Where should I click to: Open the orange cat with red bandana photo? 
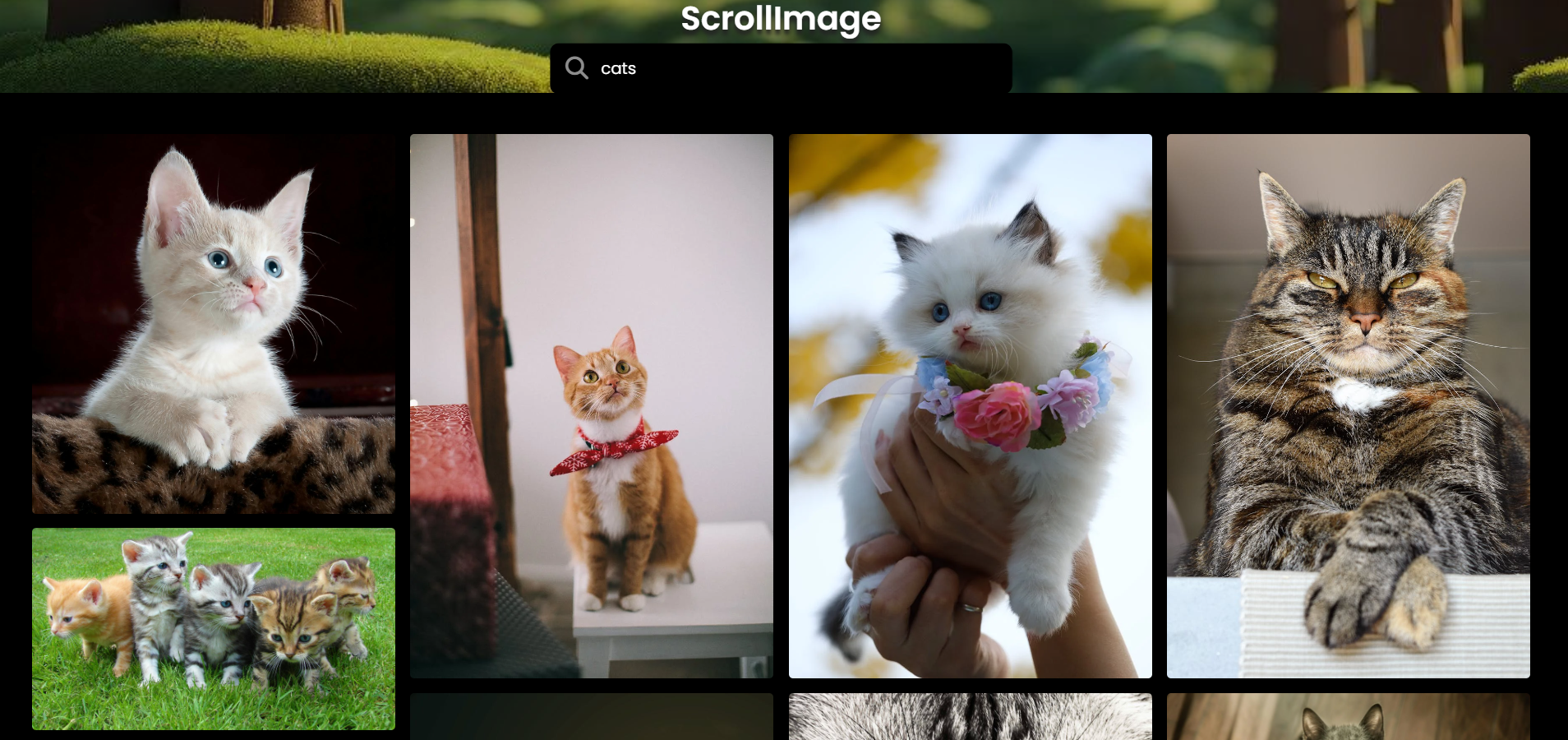592,406
